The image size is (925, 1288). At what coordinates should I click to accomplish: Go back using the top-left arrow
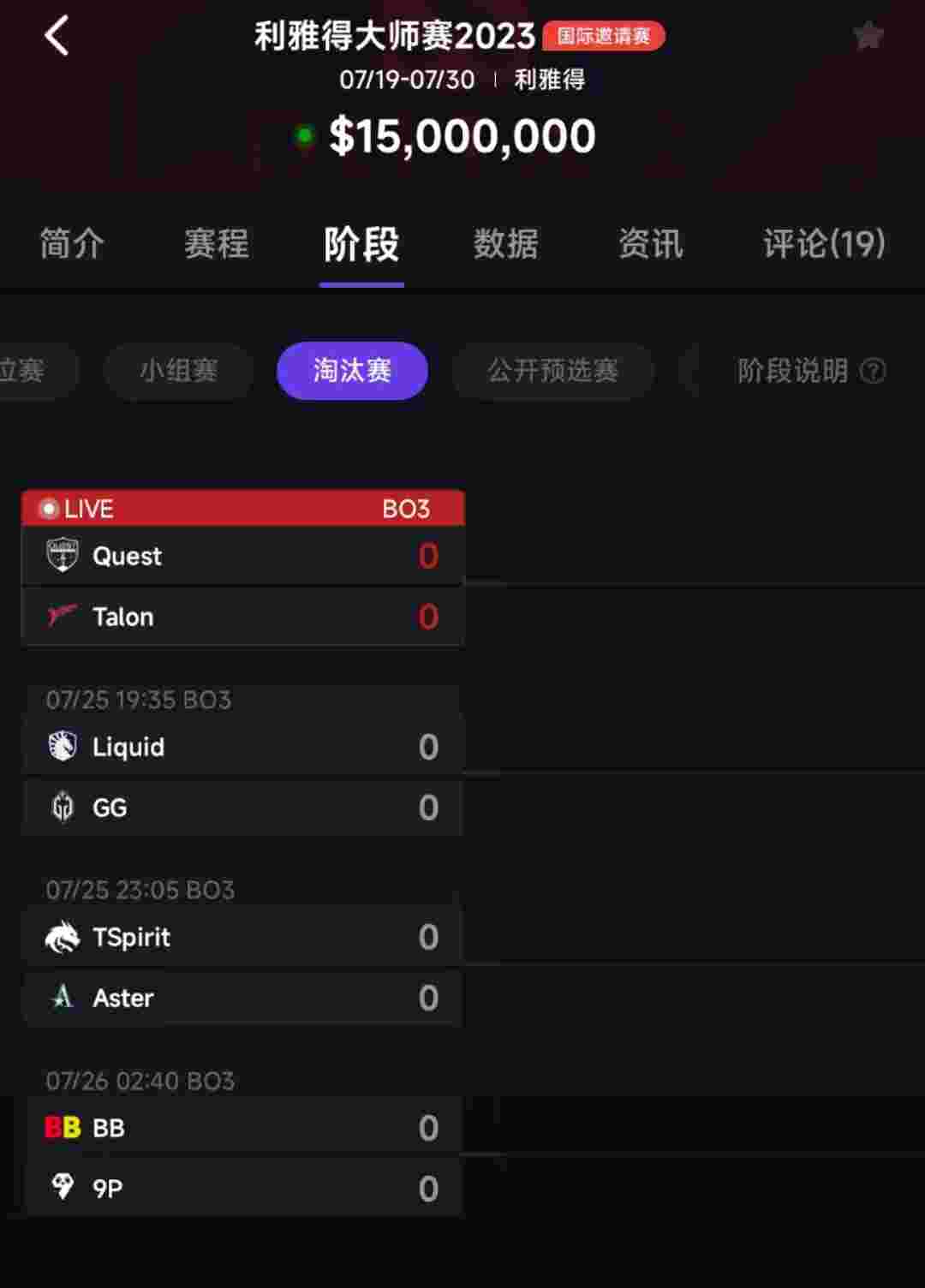pyautogui.click(x=57, y=37)
